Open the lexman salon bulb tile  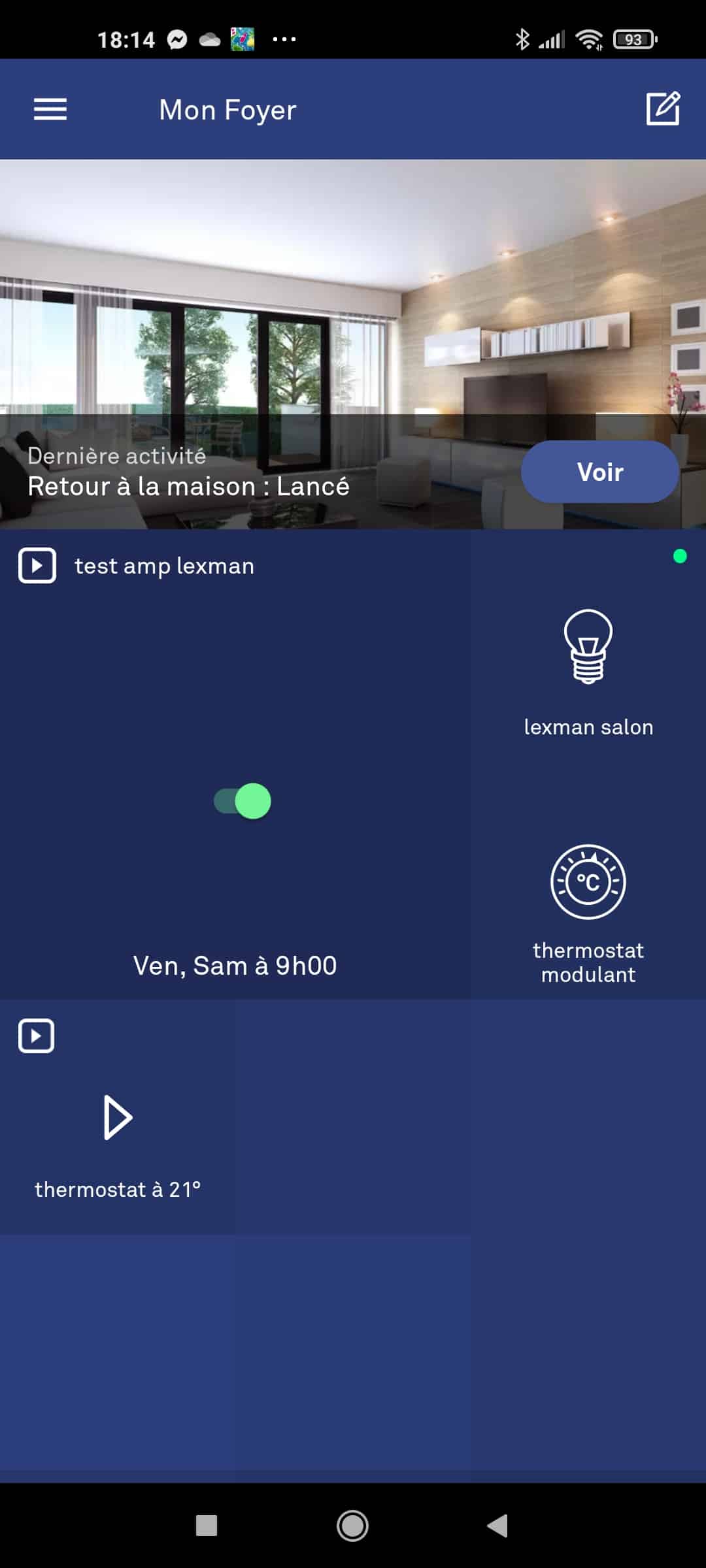click(588, 673)
